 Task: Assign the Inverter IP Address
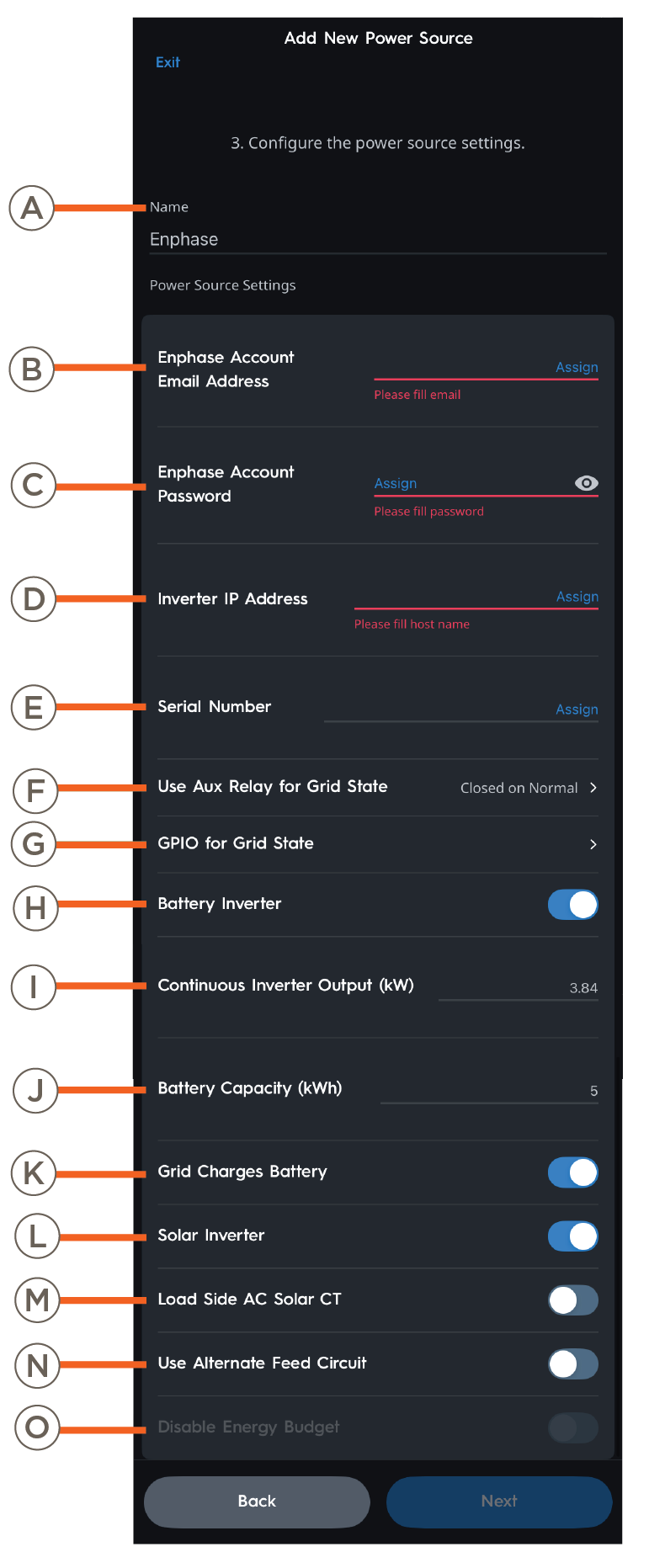(476, 597)
